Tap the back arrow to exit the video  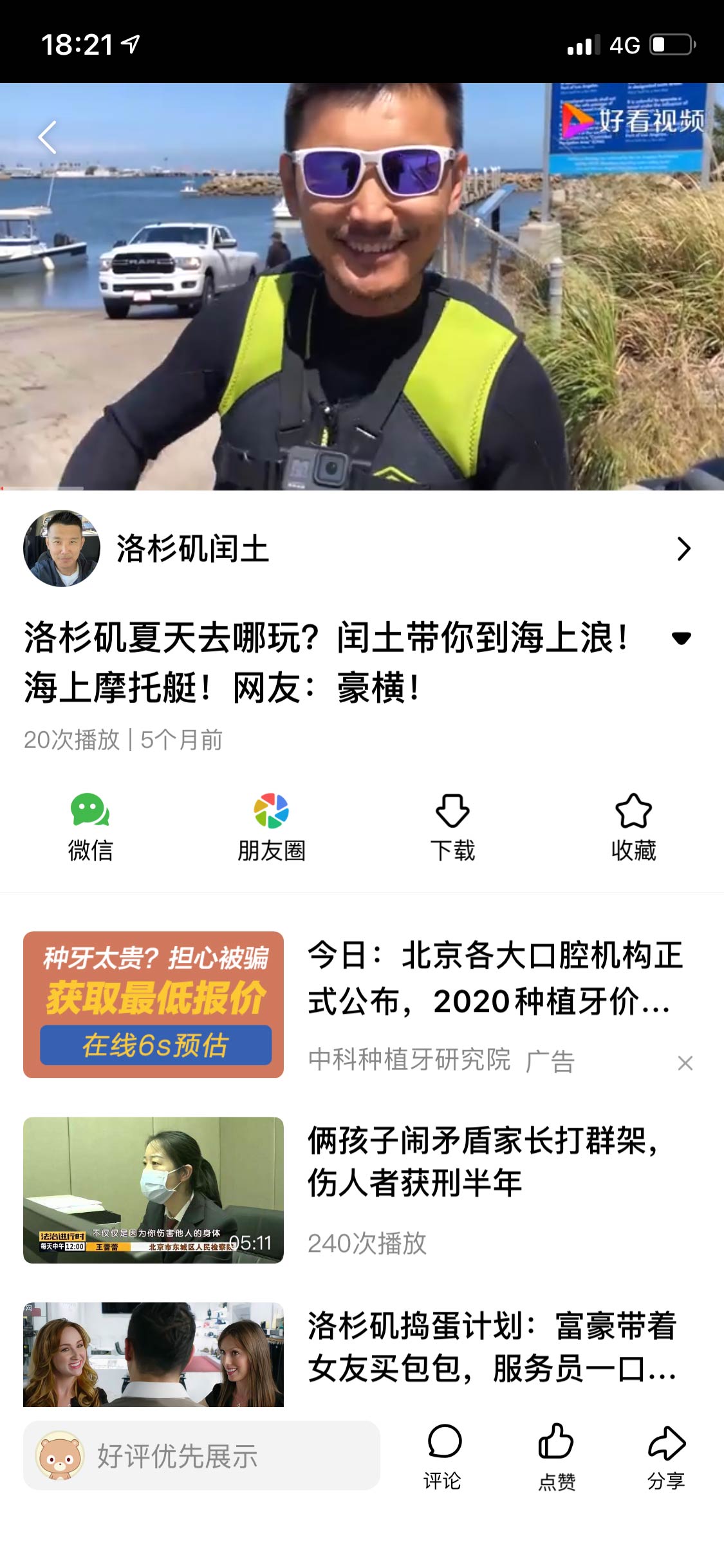pos(46,136)
